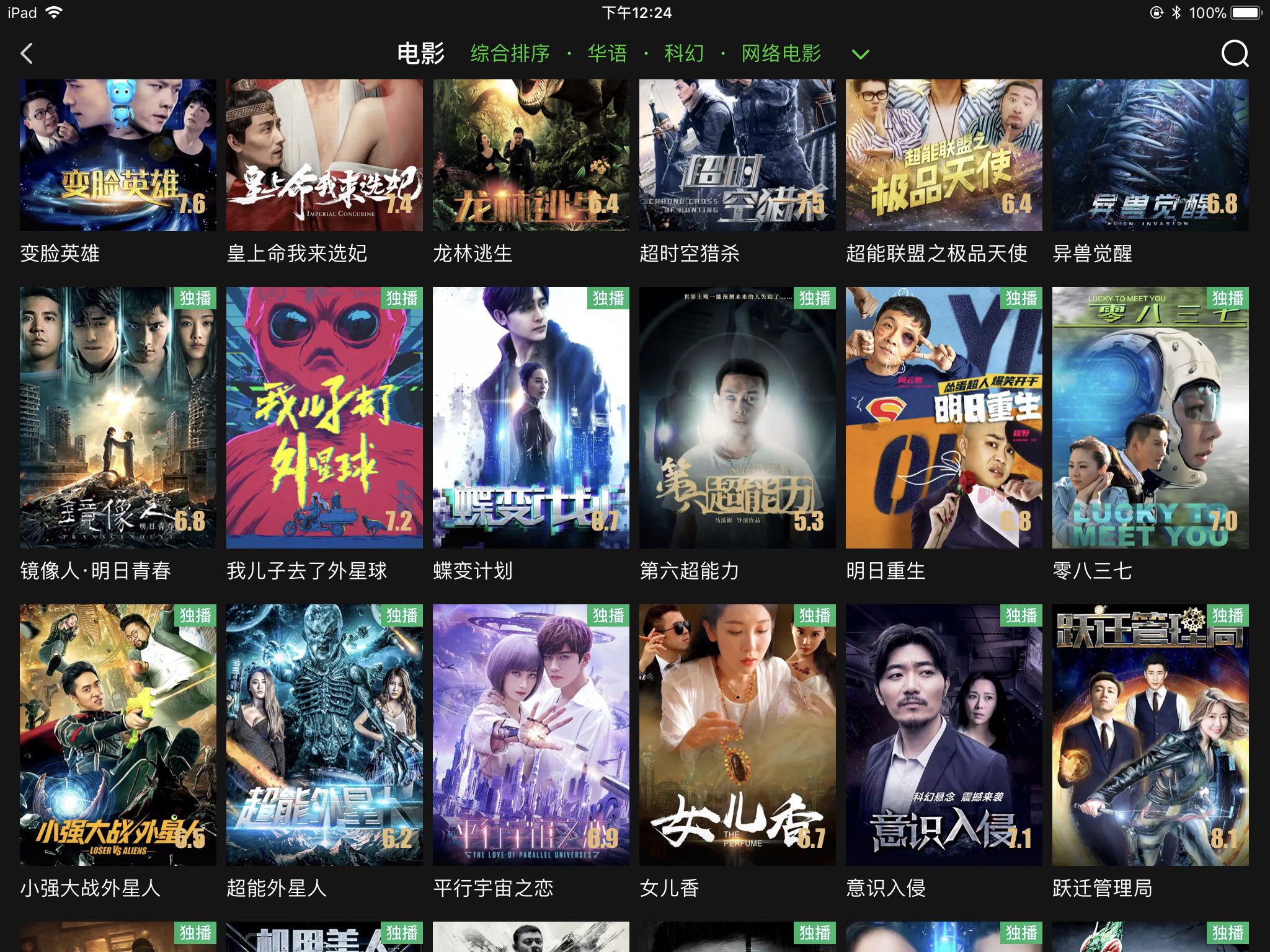1270x952 pixels.
Task: Go back using the arrow
Action: [27, 54]
